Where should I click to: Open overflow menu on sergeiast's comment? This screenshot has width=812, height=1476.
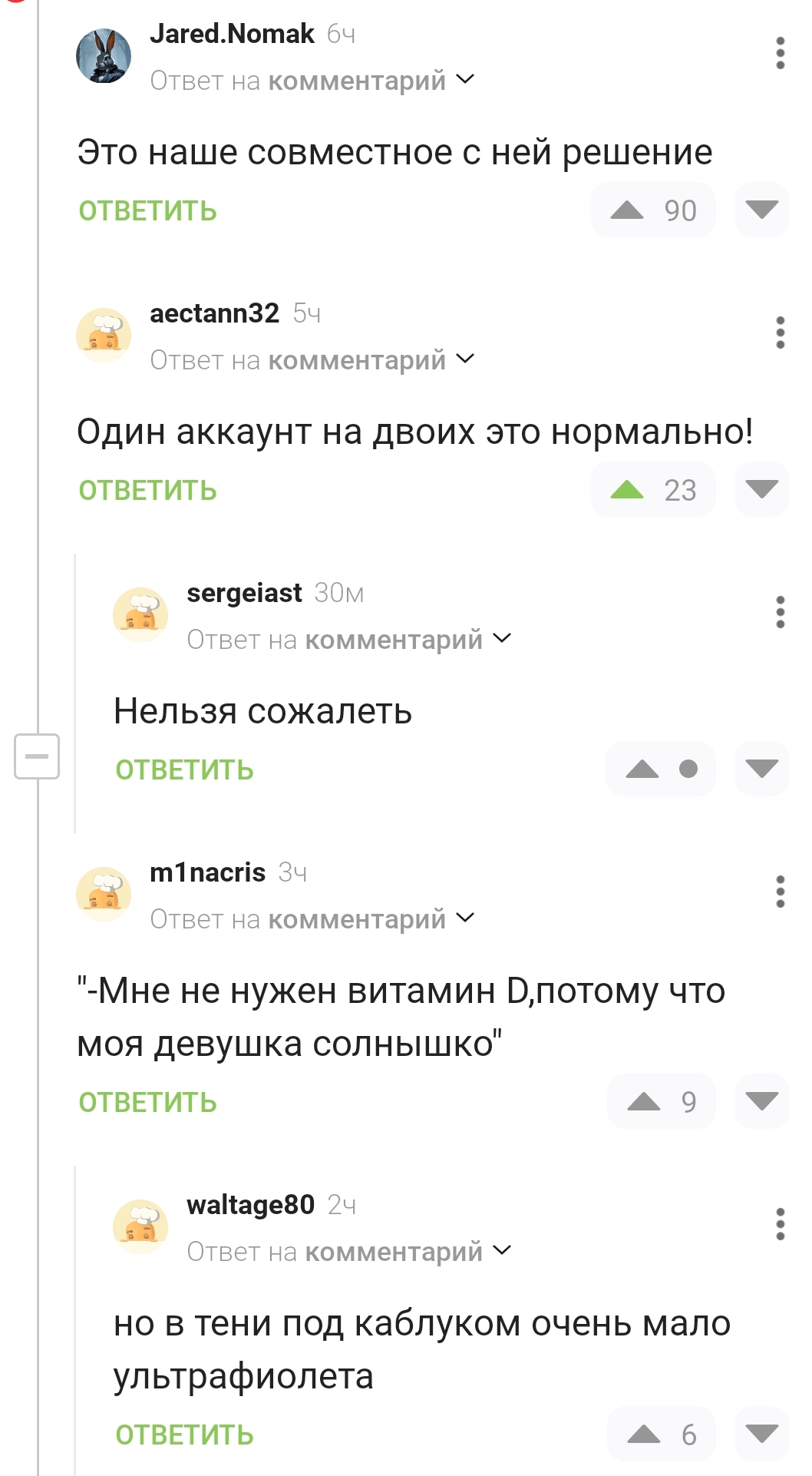coord(780,612)
